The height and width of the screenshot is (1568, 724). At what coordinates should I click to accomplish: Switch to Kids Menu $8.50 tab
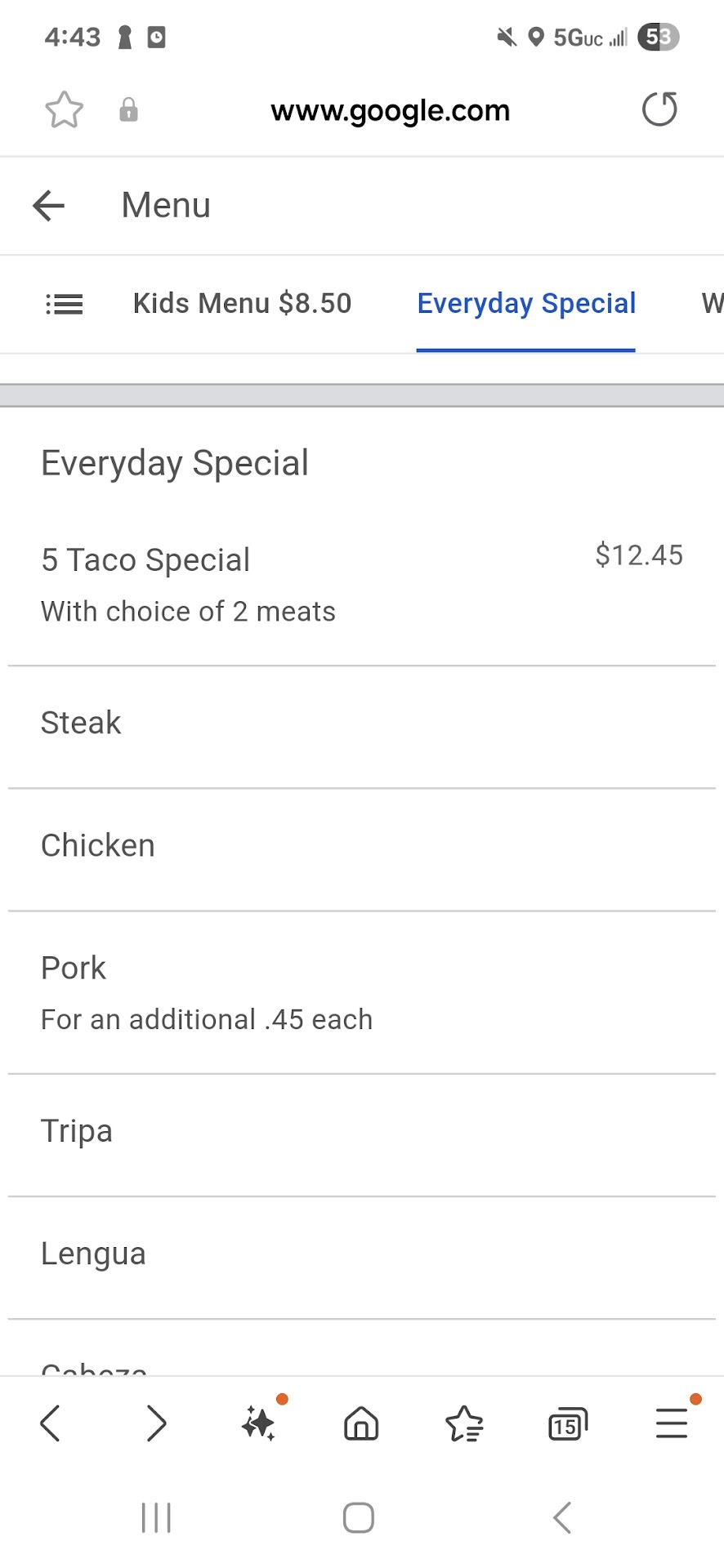242,304
